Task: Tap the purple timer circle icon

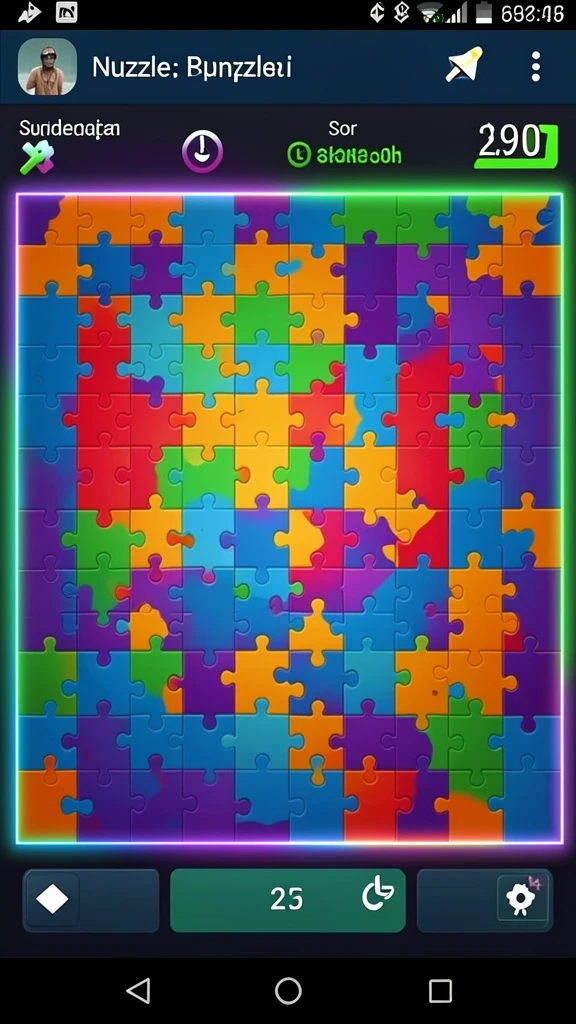Action: point(202,152)
